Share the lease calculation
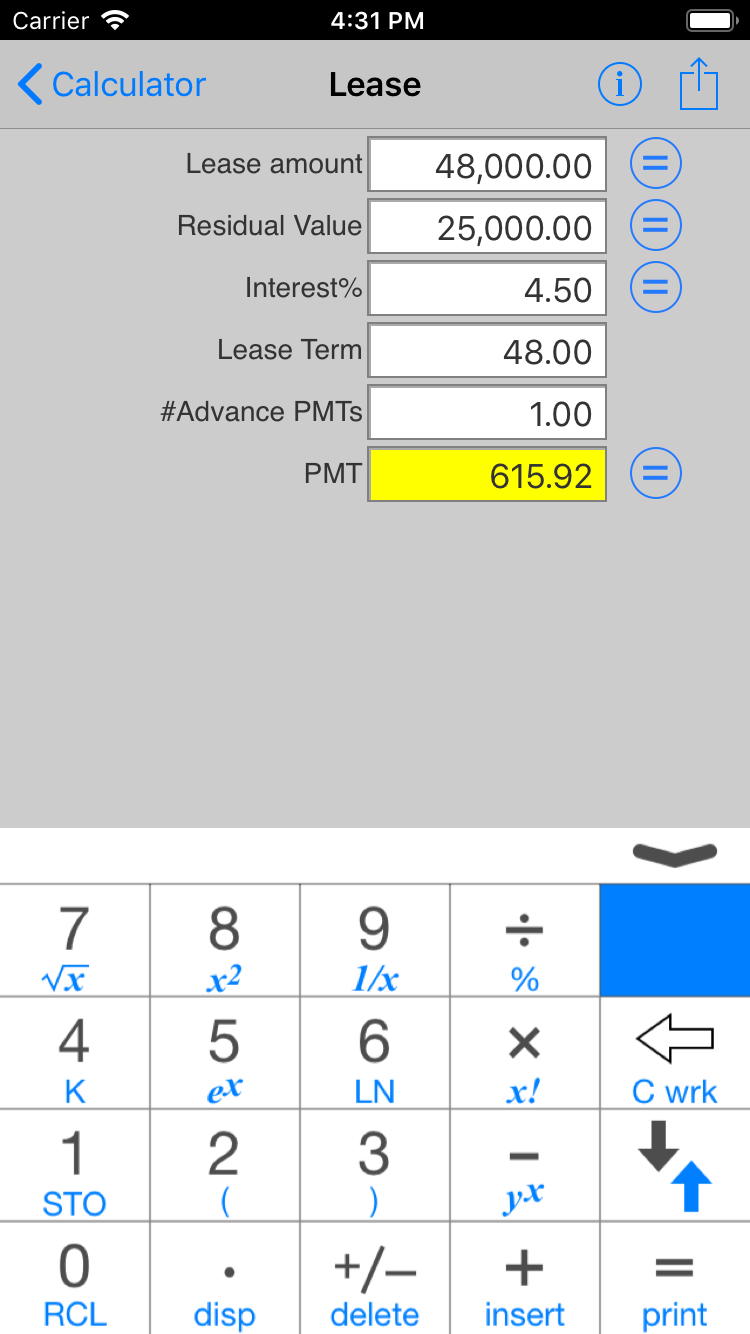 click(699, 84)
